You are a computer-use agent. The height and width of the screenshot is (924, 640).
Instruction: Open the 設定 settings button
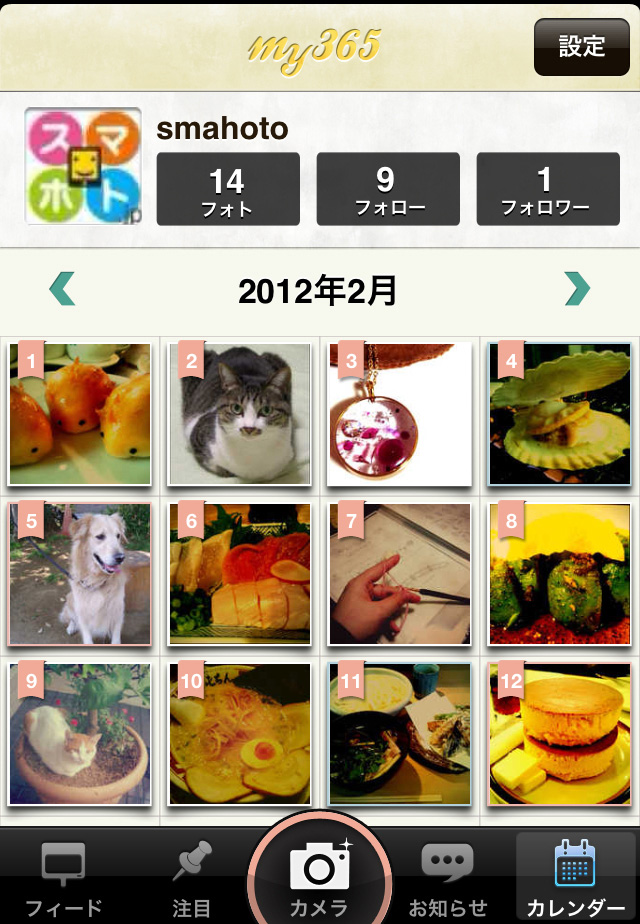pos(582,46)
